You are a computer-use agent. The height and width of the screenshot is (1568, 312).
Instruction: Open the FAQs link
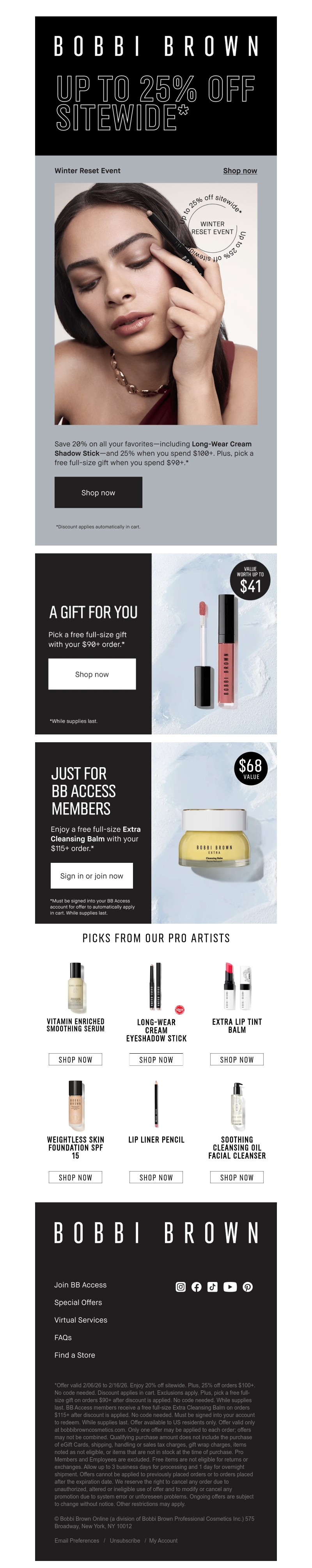pos(63,1337)
